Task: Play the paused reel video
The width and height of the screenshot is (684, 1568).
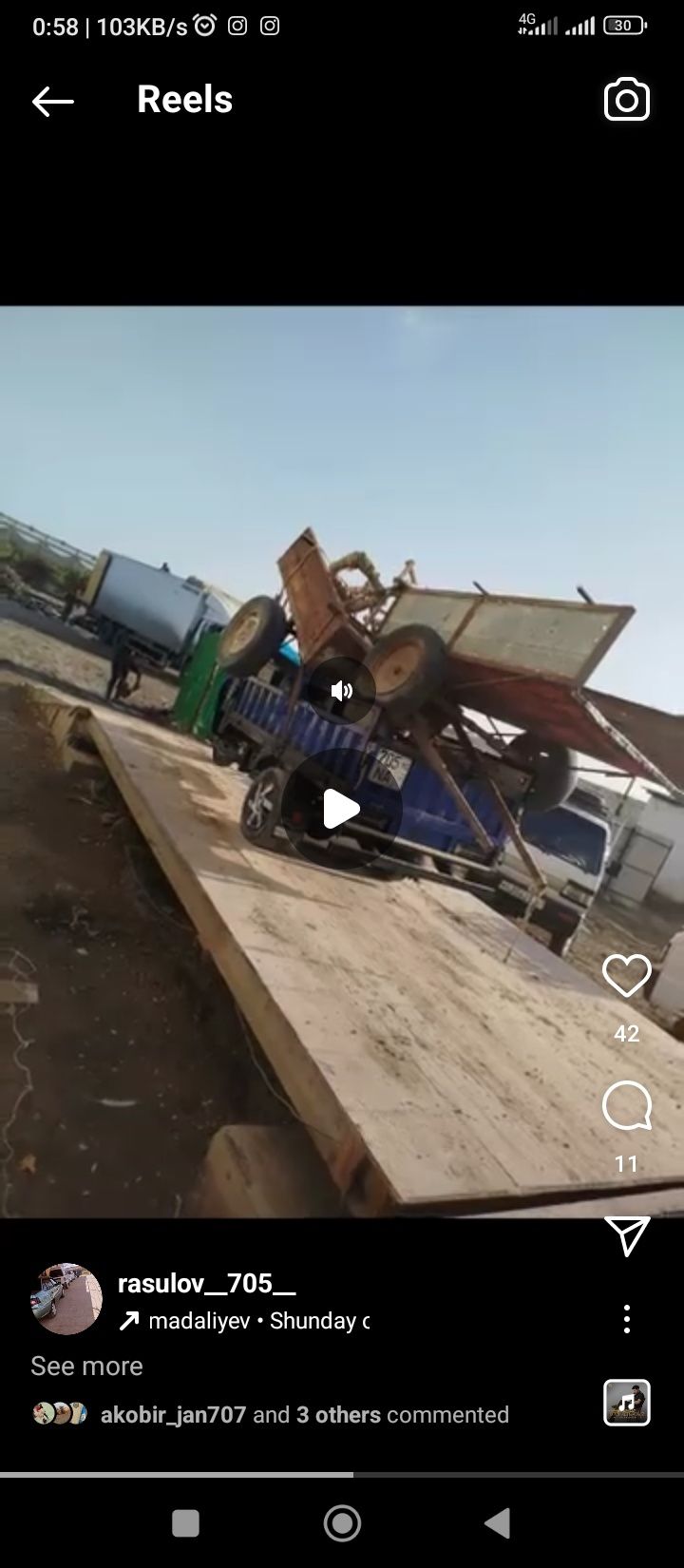Action: coord(341,810)
